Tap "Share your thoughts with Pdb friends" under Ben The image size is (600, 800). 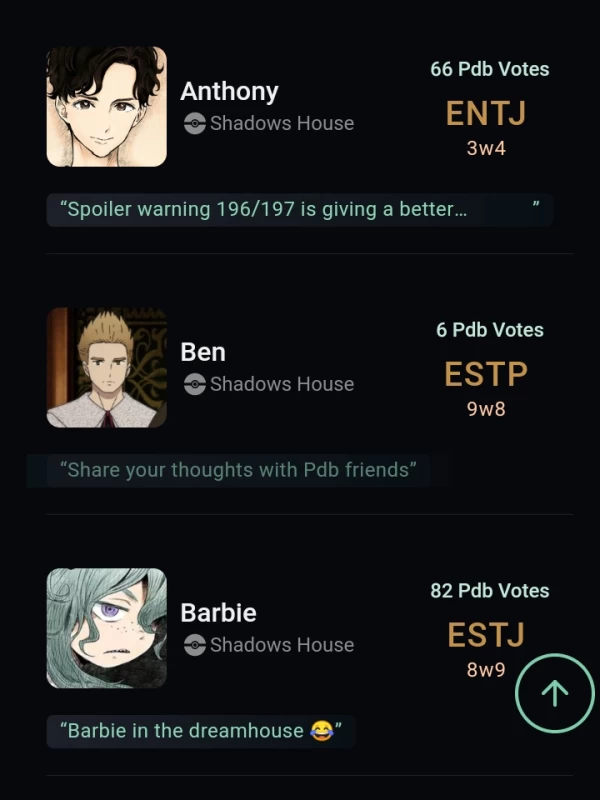(x=238, y=470)
